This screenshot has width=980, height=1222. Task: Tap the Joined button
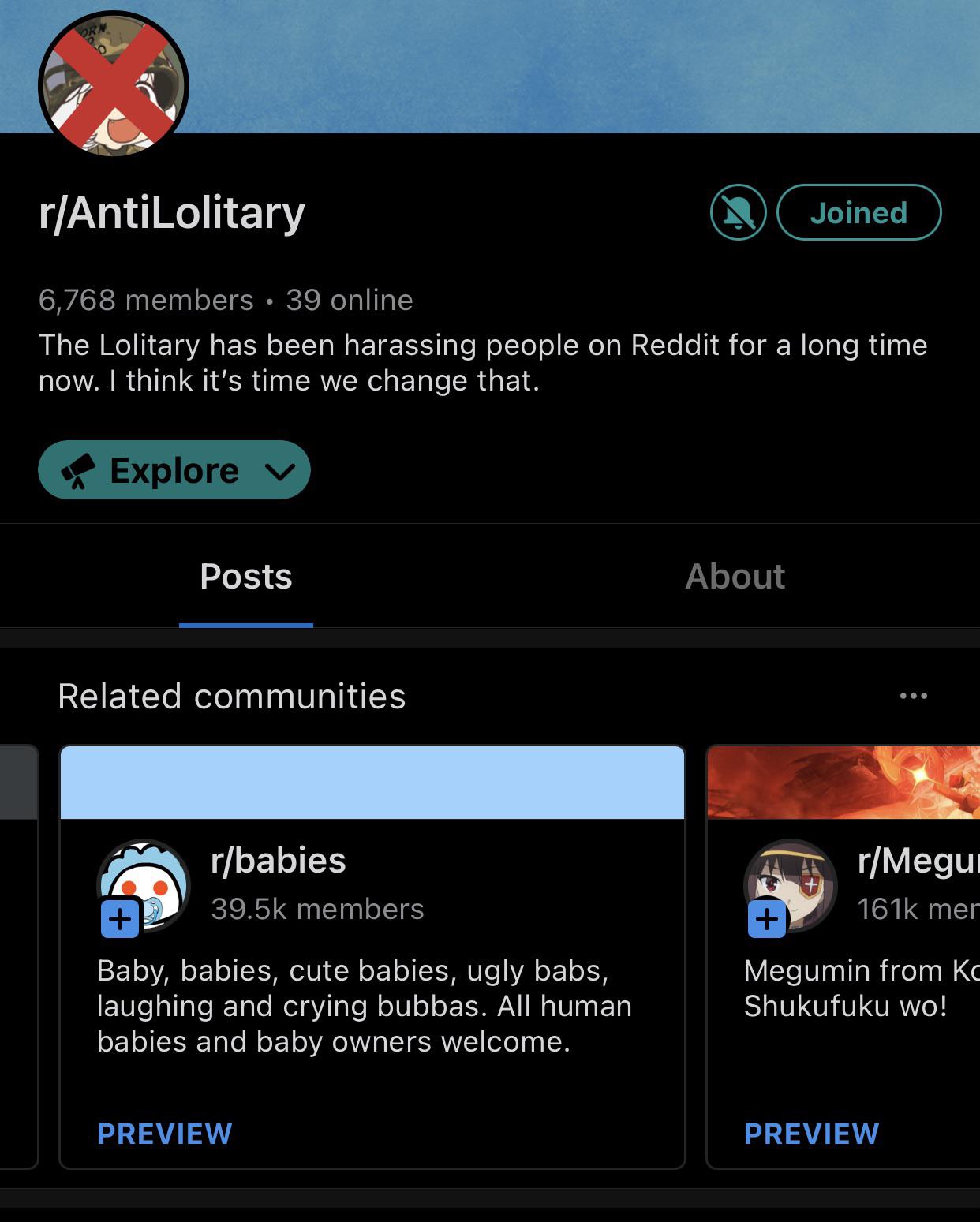858,212
